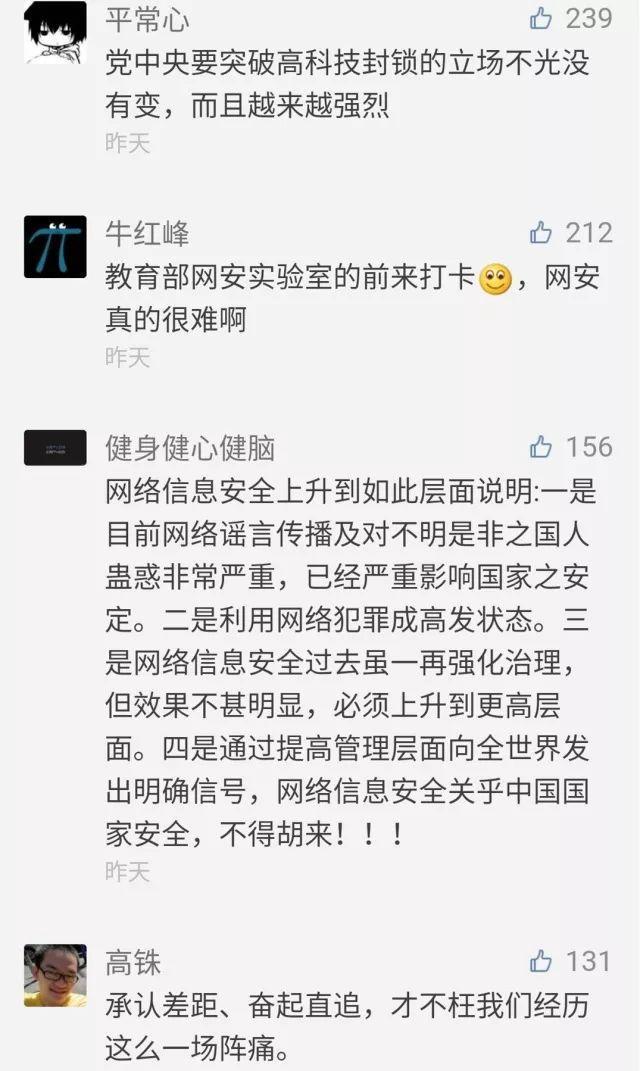This screenshot has height=1071, width=640.
Task: Like 牛红峰's comment
Action: point(541,233)
